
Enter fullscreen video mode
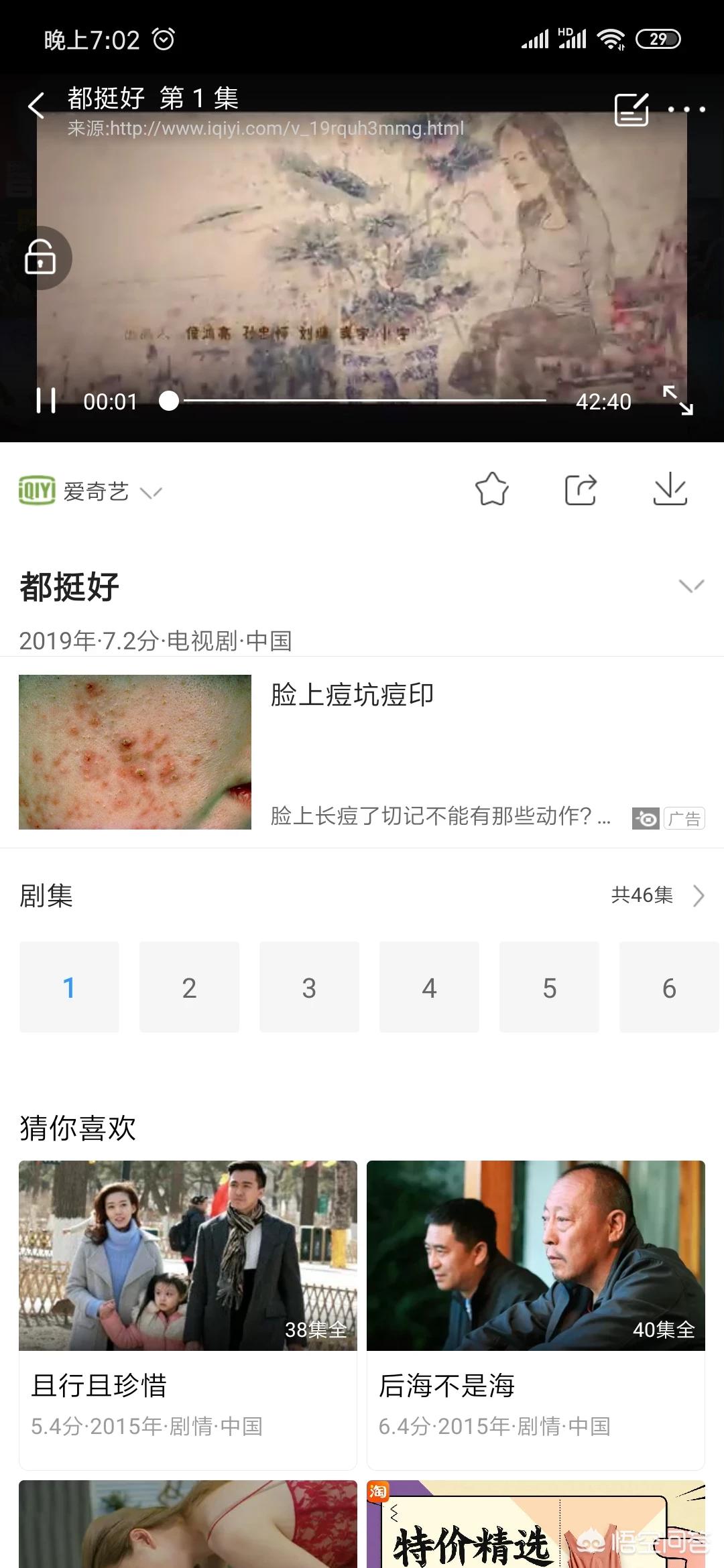coord(678,401)
